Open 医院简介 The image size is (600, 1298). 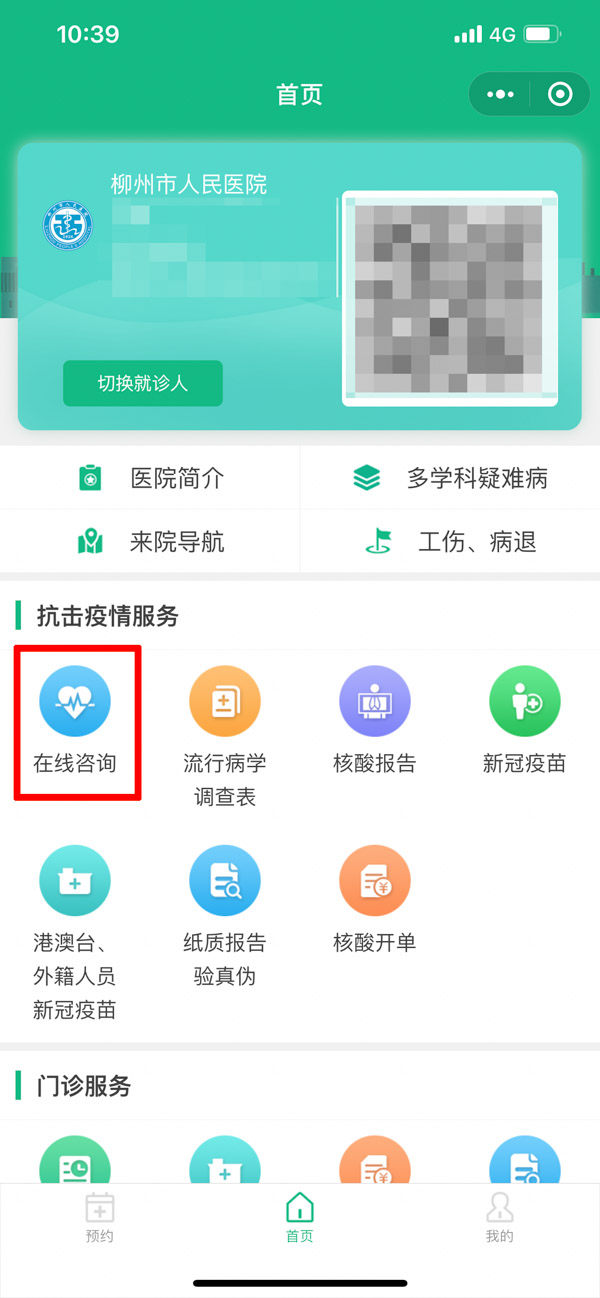[150, 478]
